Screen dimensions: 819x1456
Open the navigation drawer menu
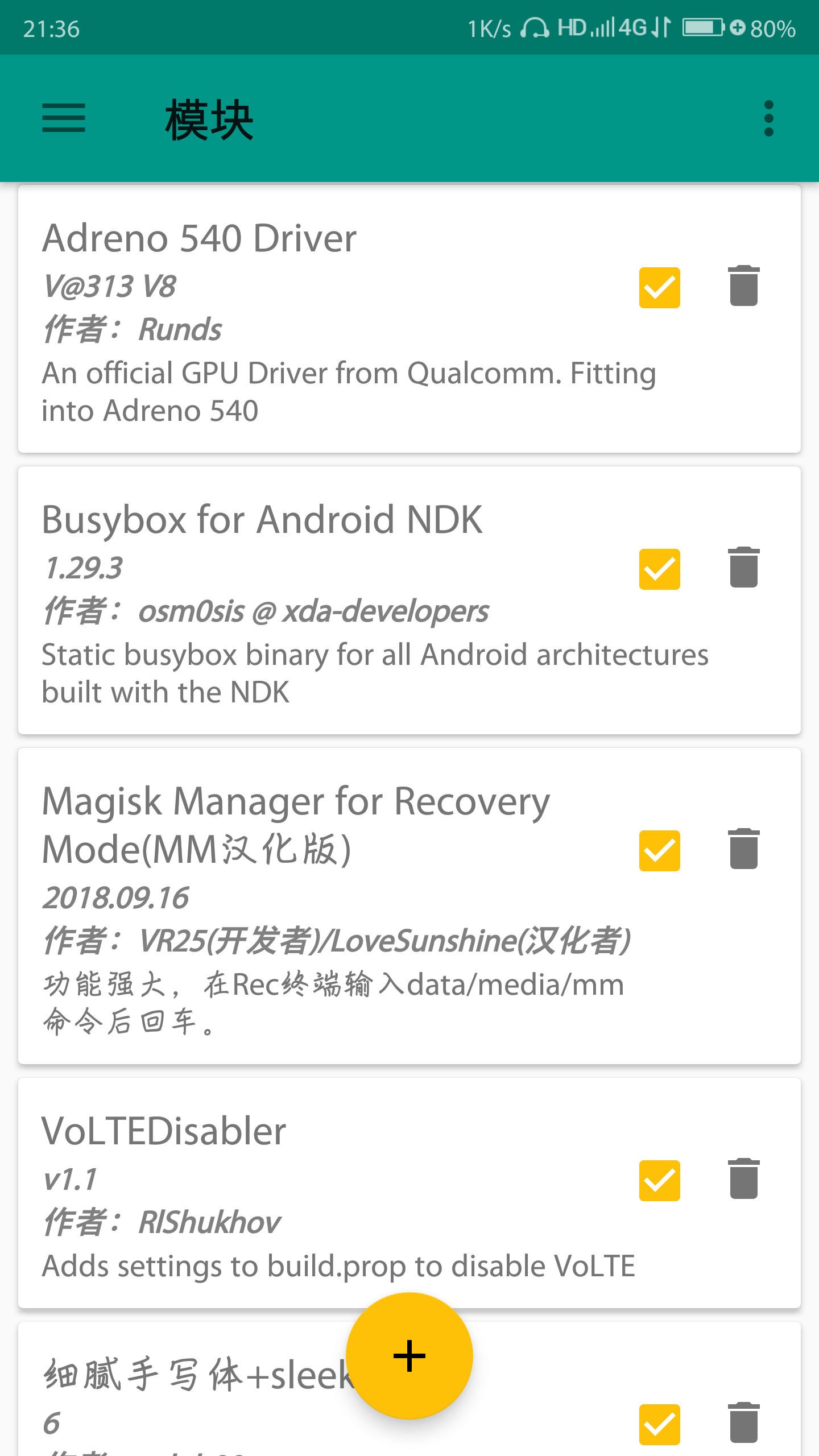pos(64,118)
